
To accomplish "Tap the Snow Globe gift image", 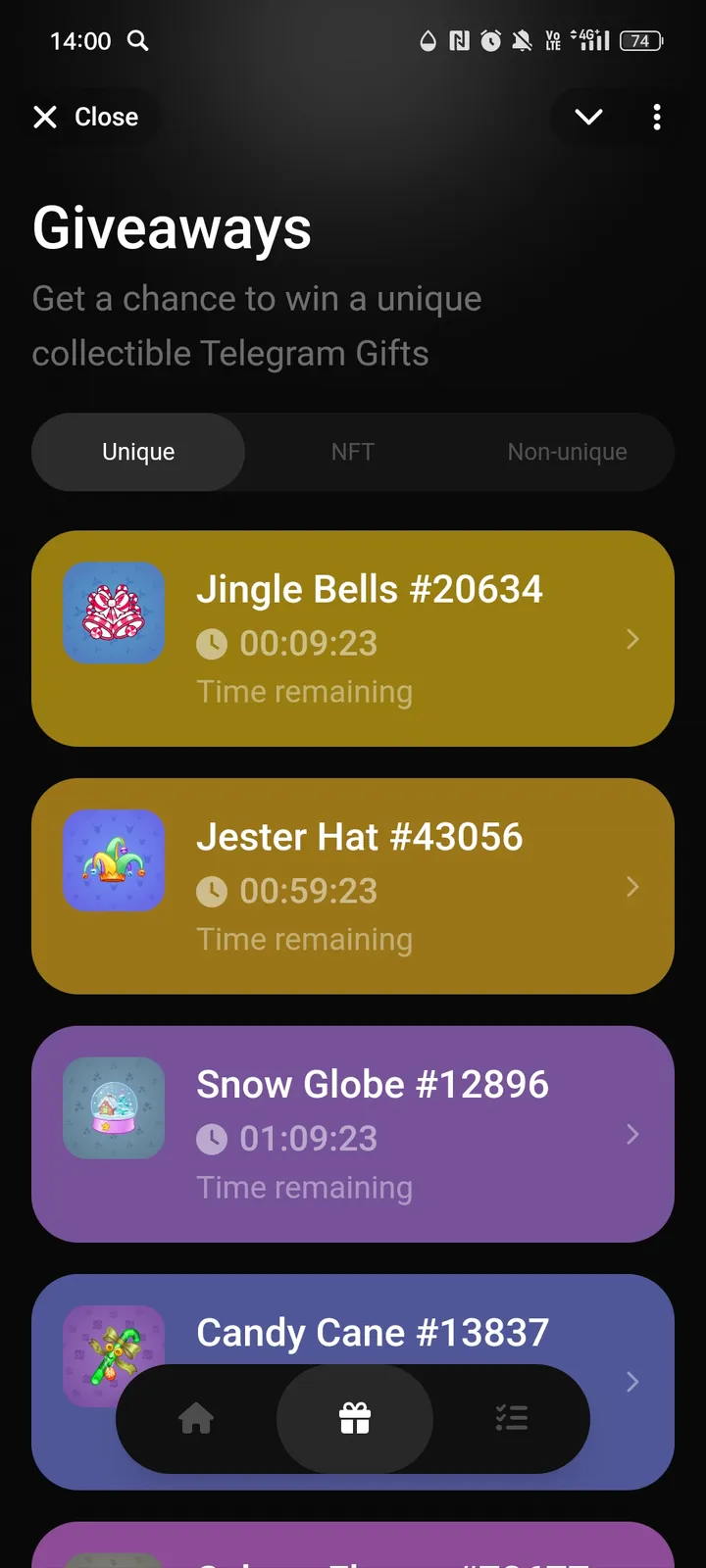I will pos(114,1108).
